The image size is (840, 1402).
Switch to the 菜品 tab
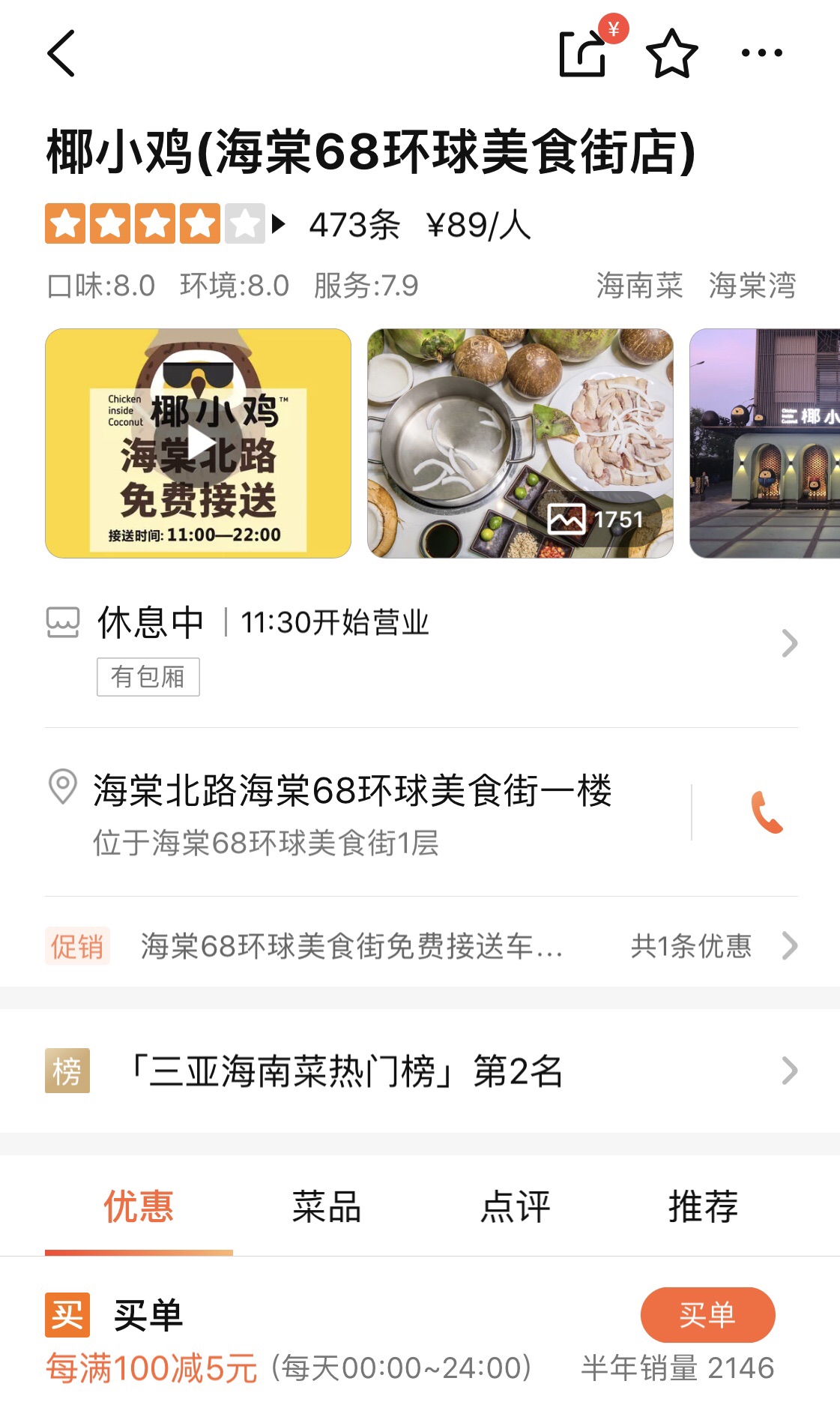(327, 1206)
